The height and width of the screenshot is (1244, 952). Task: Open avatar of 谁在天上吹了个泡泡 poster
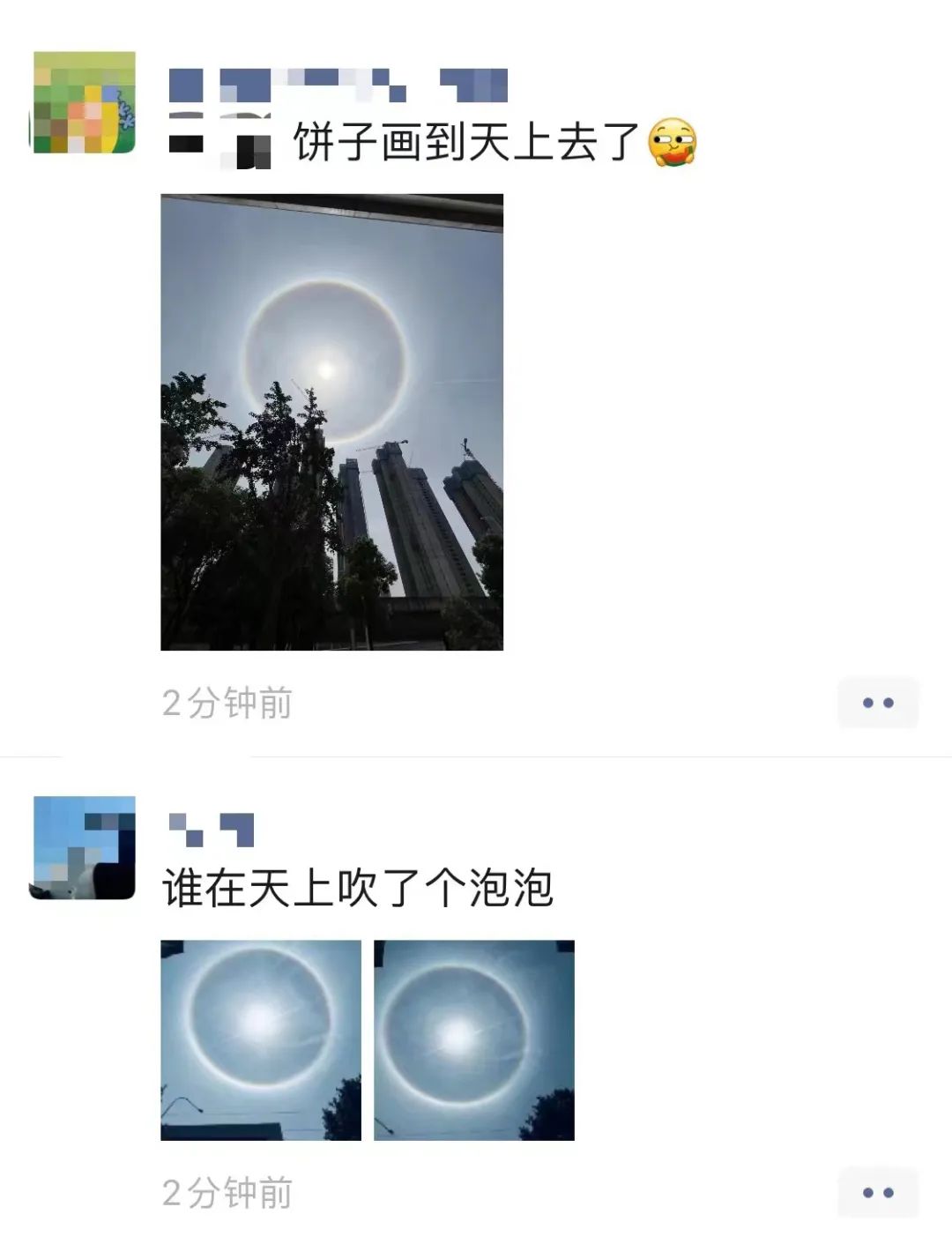tap(85, 847)
